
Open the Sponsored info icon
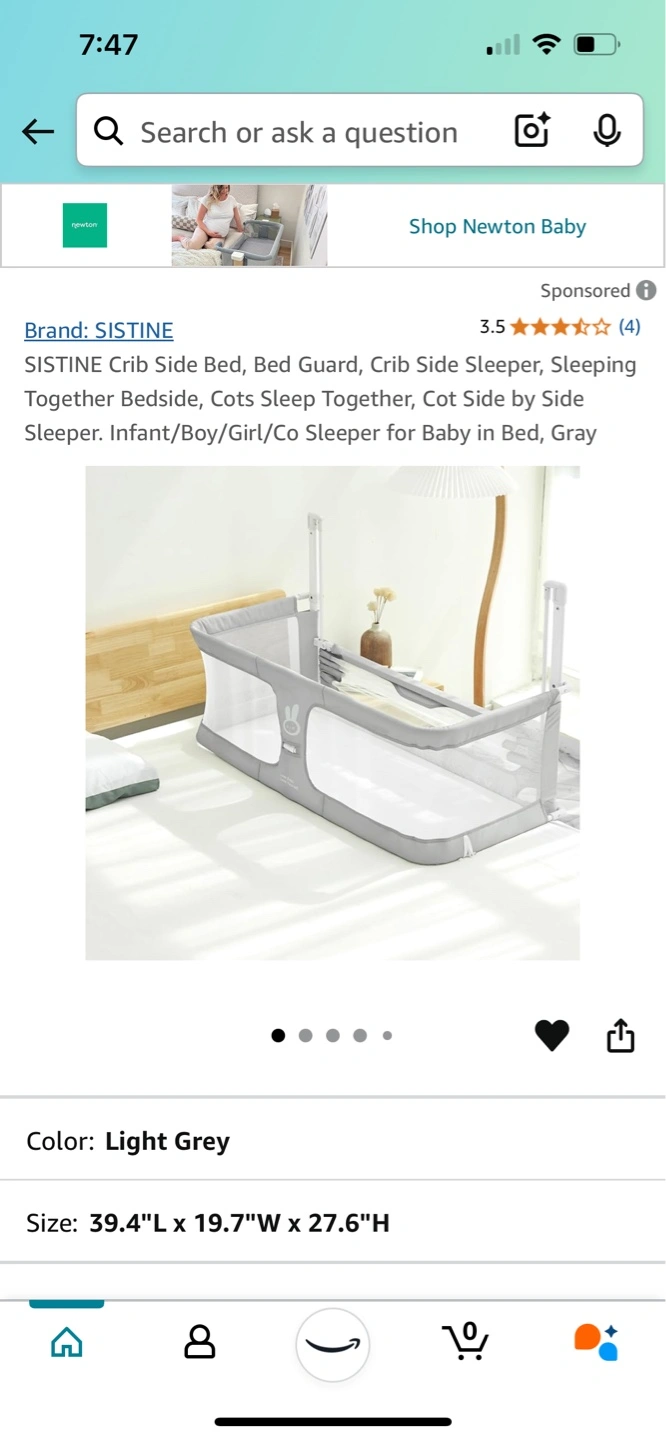(x=647, y=291)
